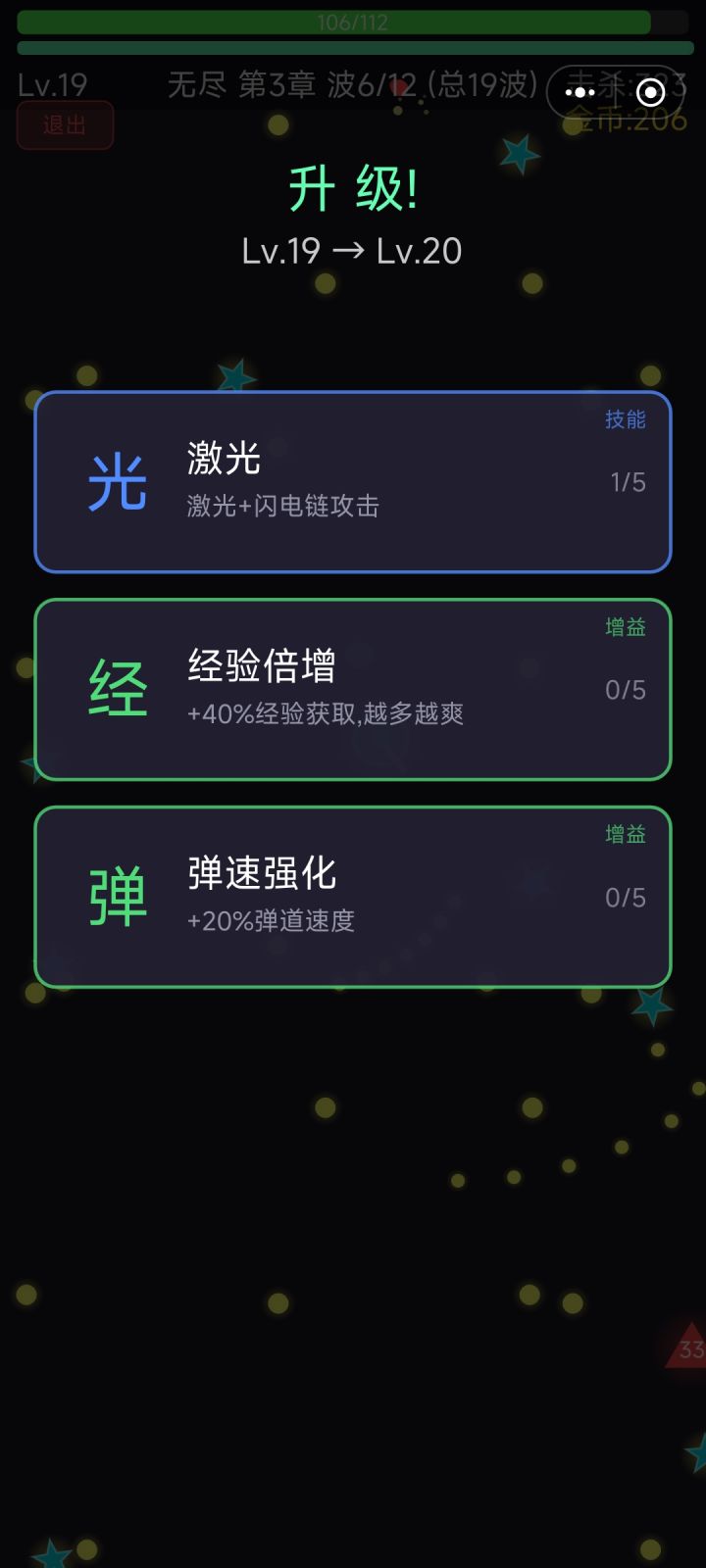Click the 技能 badge on the laser card

[627, 419]
